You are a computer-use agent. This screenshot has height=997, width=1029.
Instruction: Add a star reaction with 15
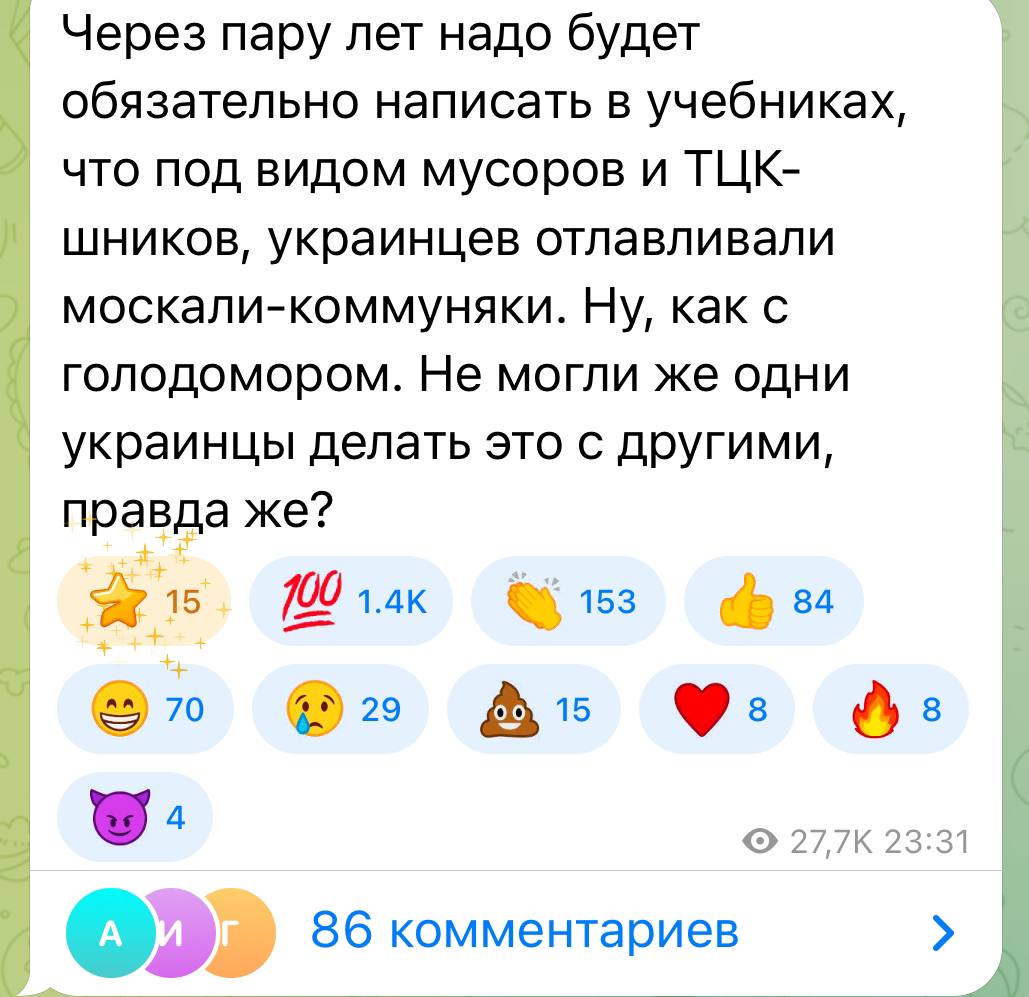click(142, 602)
